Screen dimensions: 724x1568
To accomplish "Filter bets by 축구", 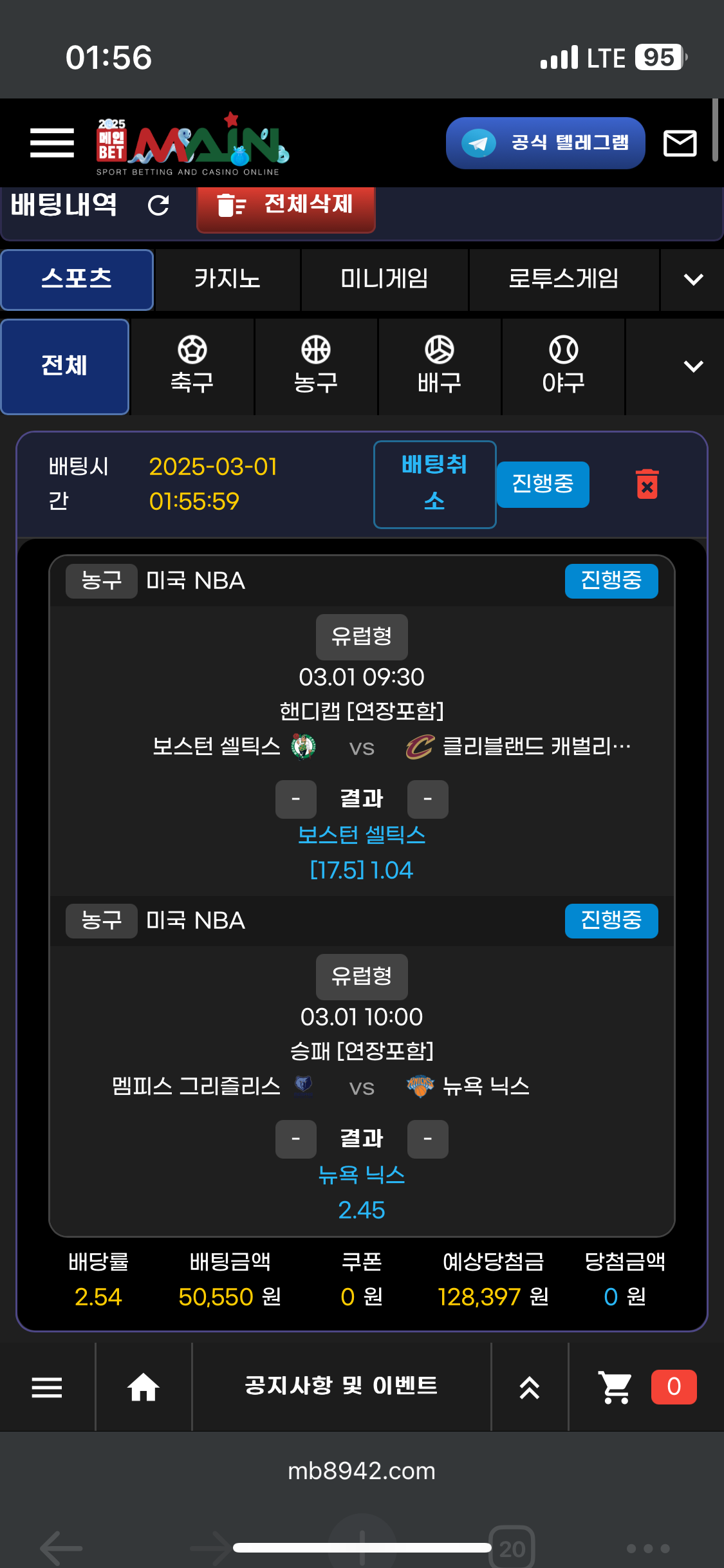I will [192, 366].
